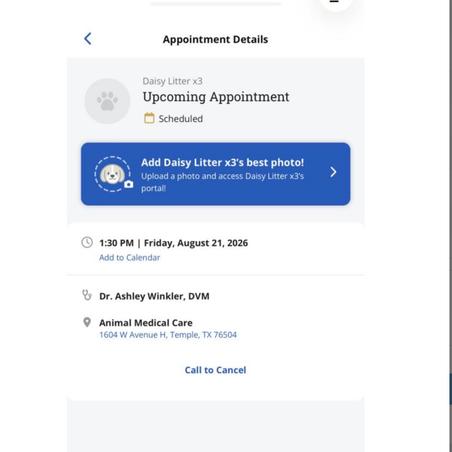
Task: Add the appointment to calendar
Action: [129, 258]
